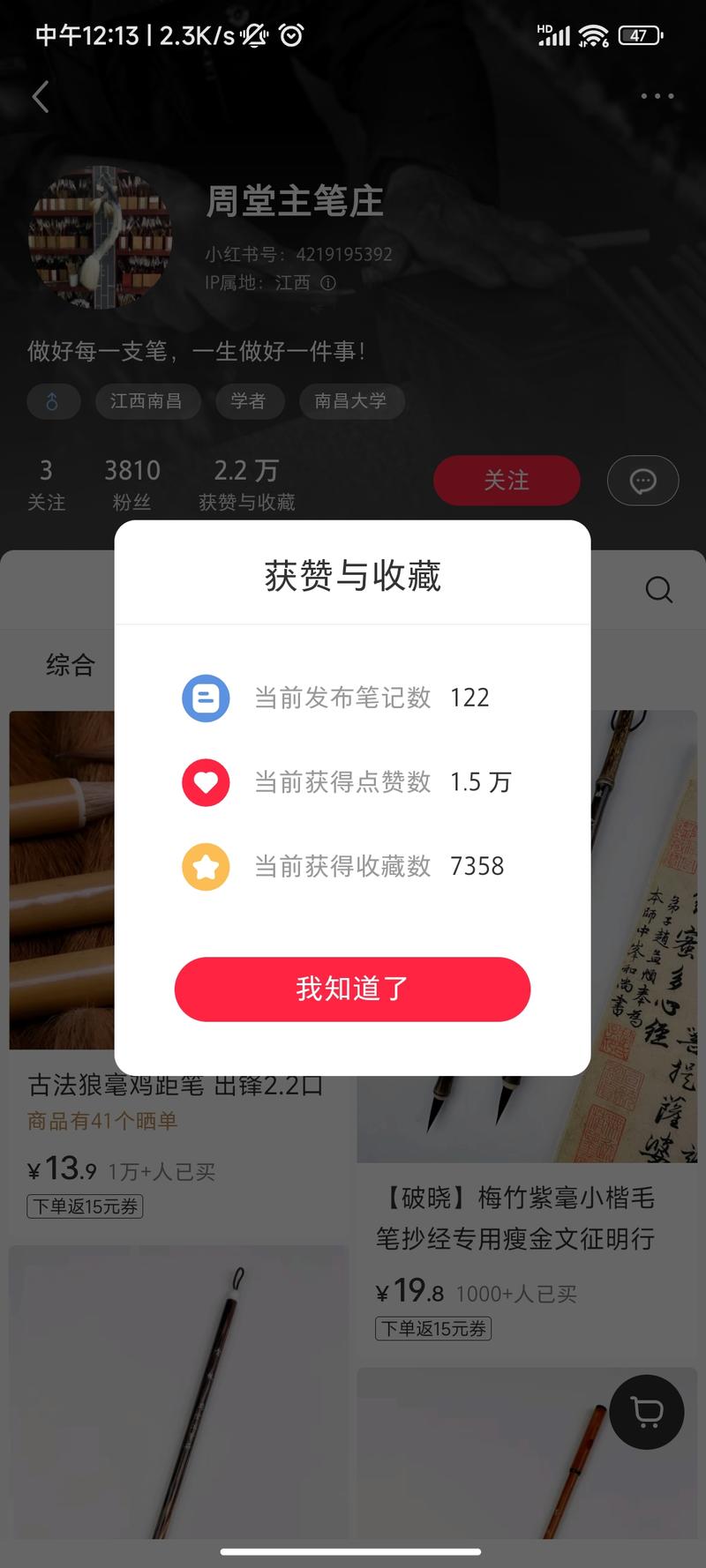This screenshot has height=1568, width=706.
Task: Tap the battery indicator in status bar
Action: click(x=641, y=34)
